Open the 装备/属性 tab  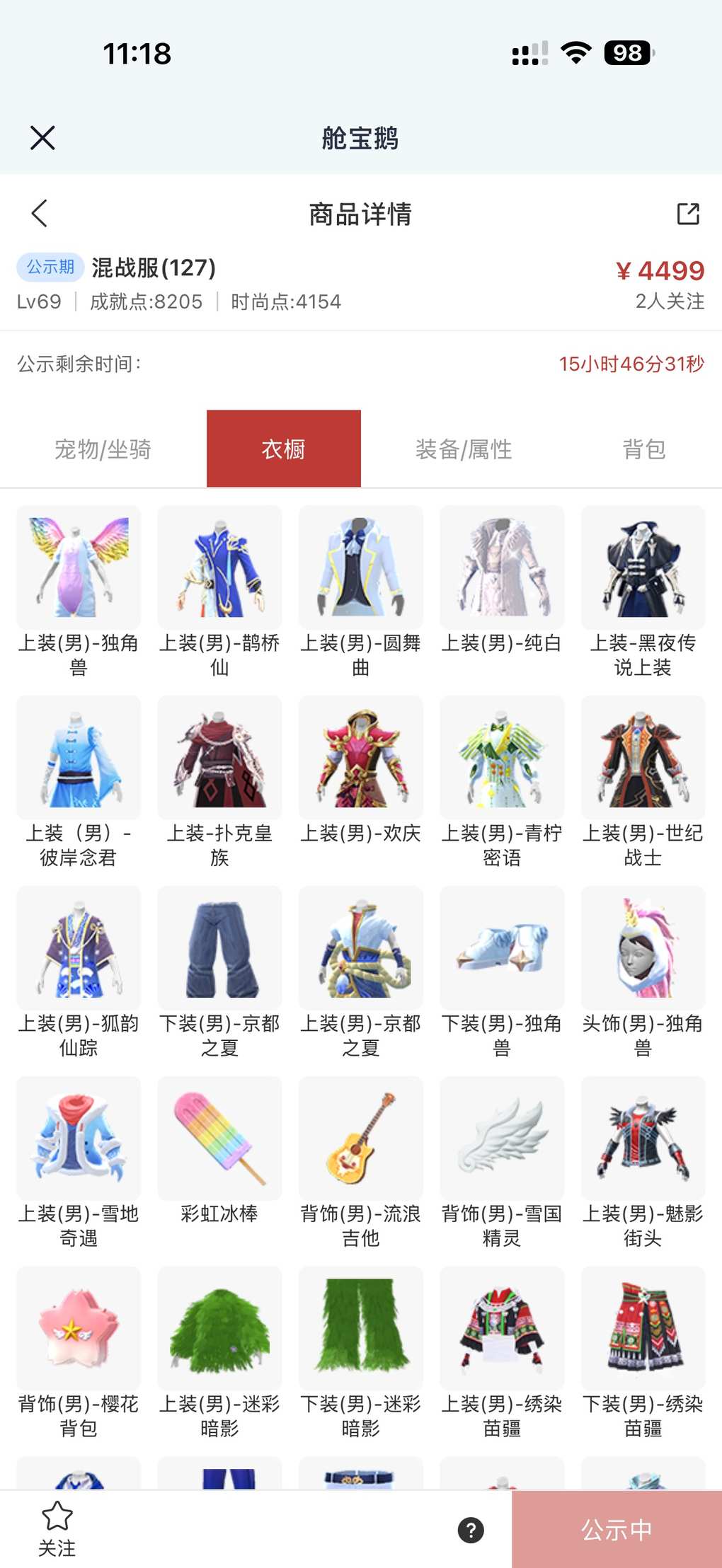[x=464, y=449]
